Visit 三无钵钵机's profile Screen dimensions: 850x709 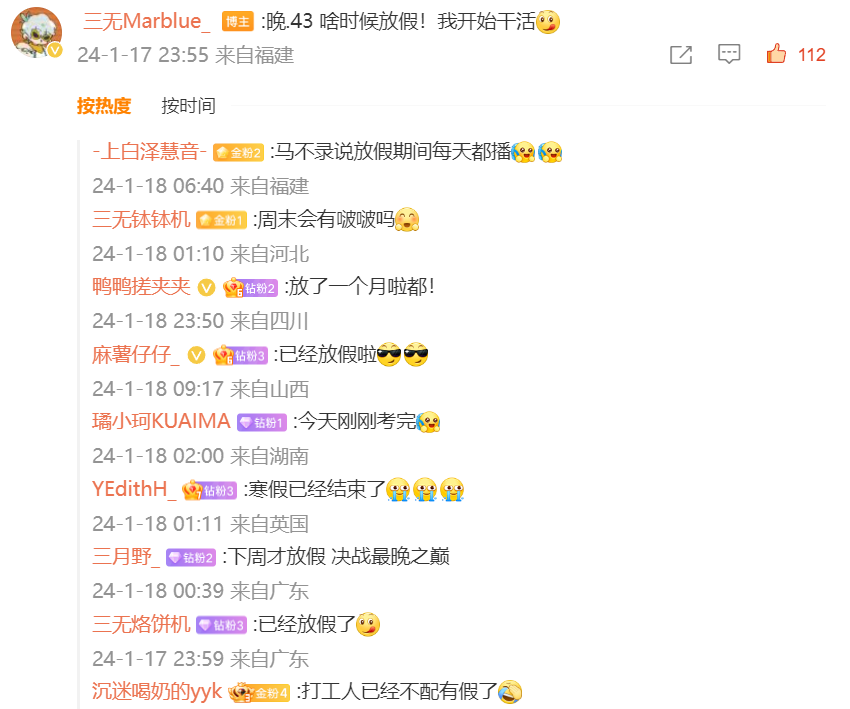click(x=141, y=219)
